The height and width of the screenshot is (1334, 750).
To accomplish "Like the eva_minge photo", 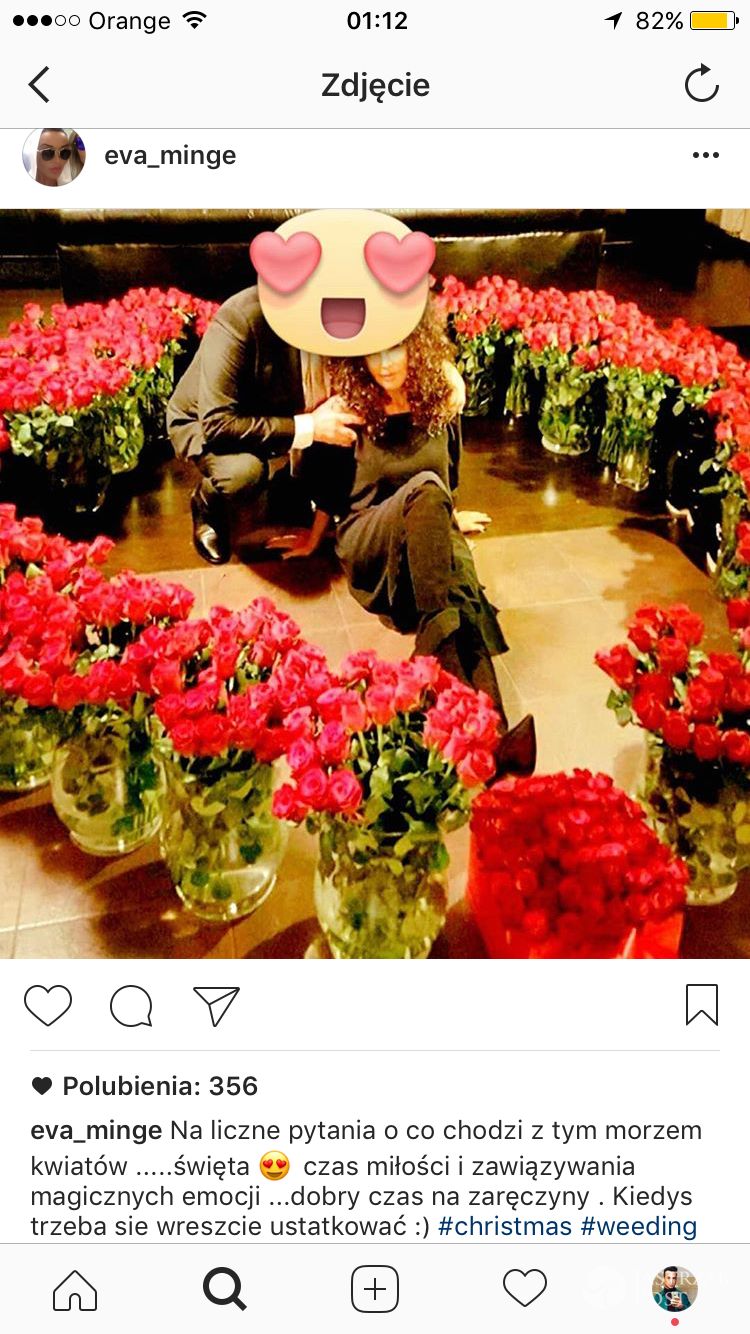I will coord(48,1006).
